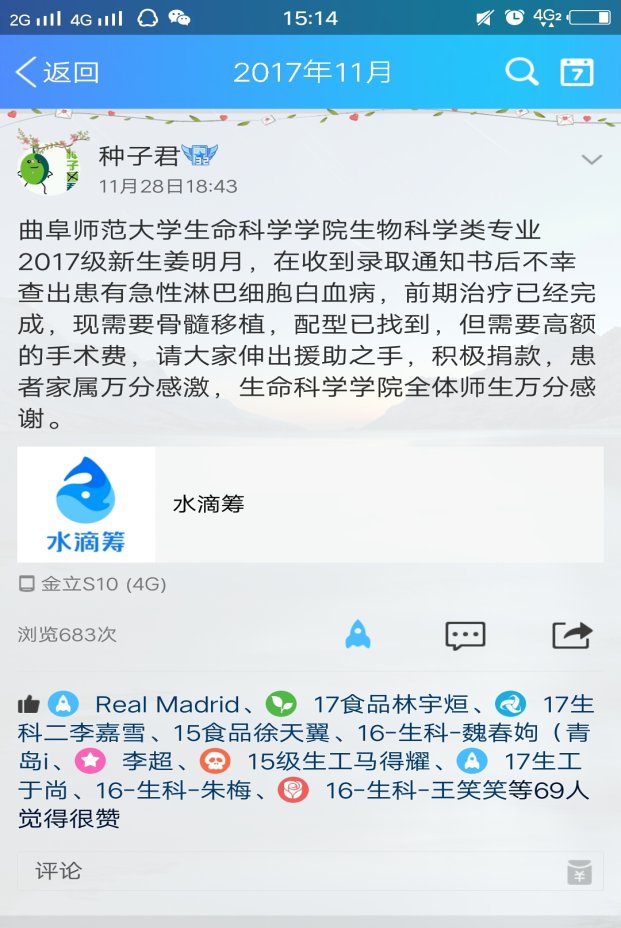Open the search icon in header
The width and height of the screenshot is (621, 928).
[x=521, y=72]
